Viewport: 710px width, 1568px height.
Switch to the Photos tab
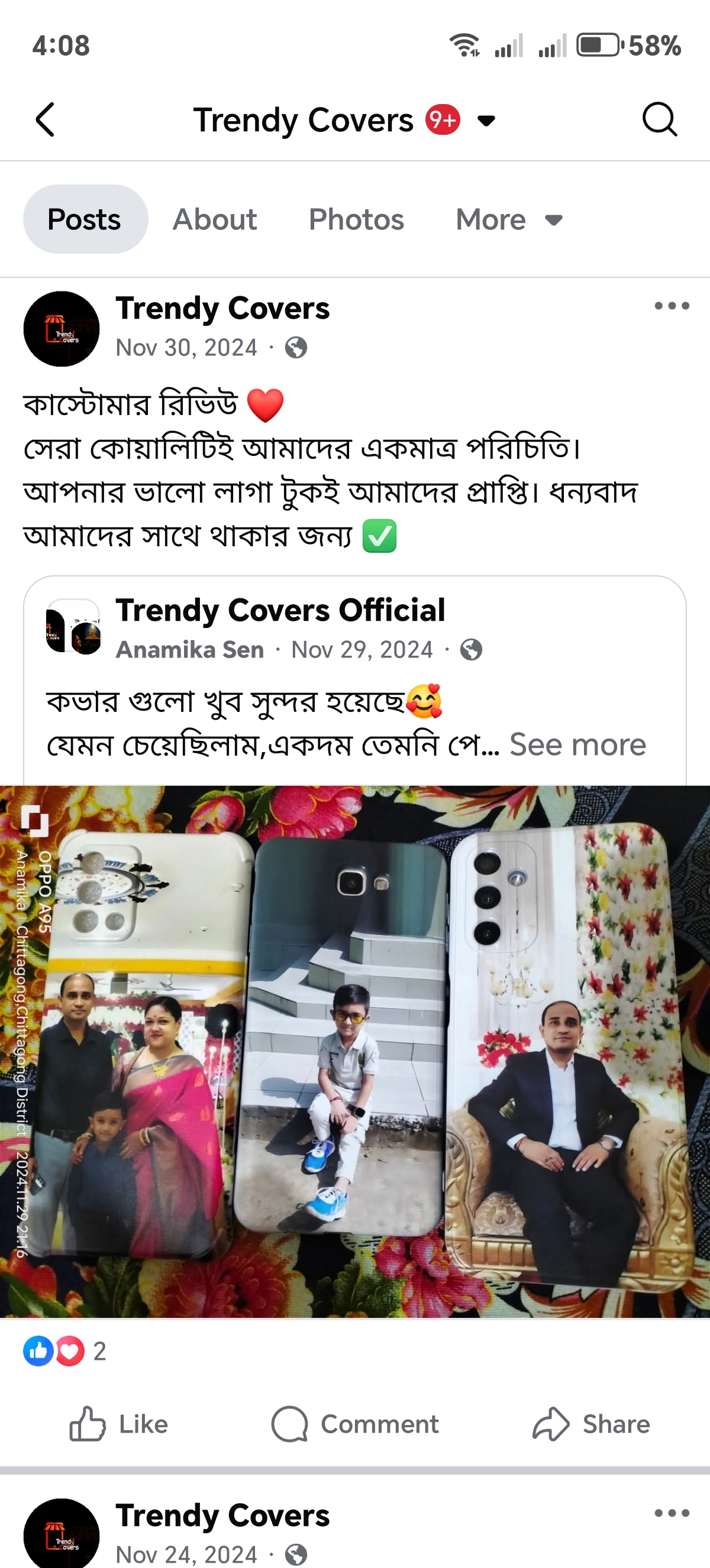pyautogui.click(x=356, y=219)
